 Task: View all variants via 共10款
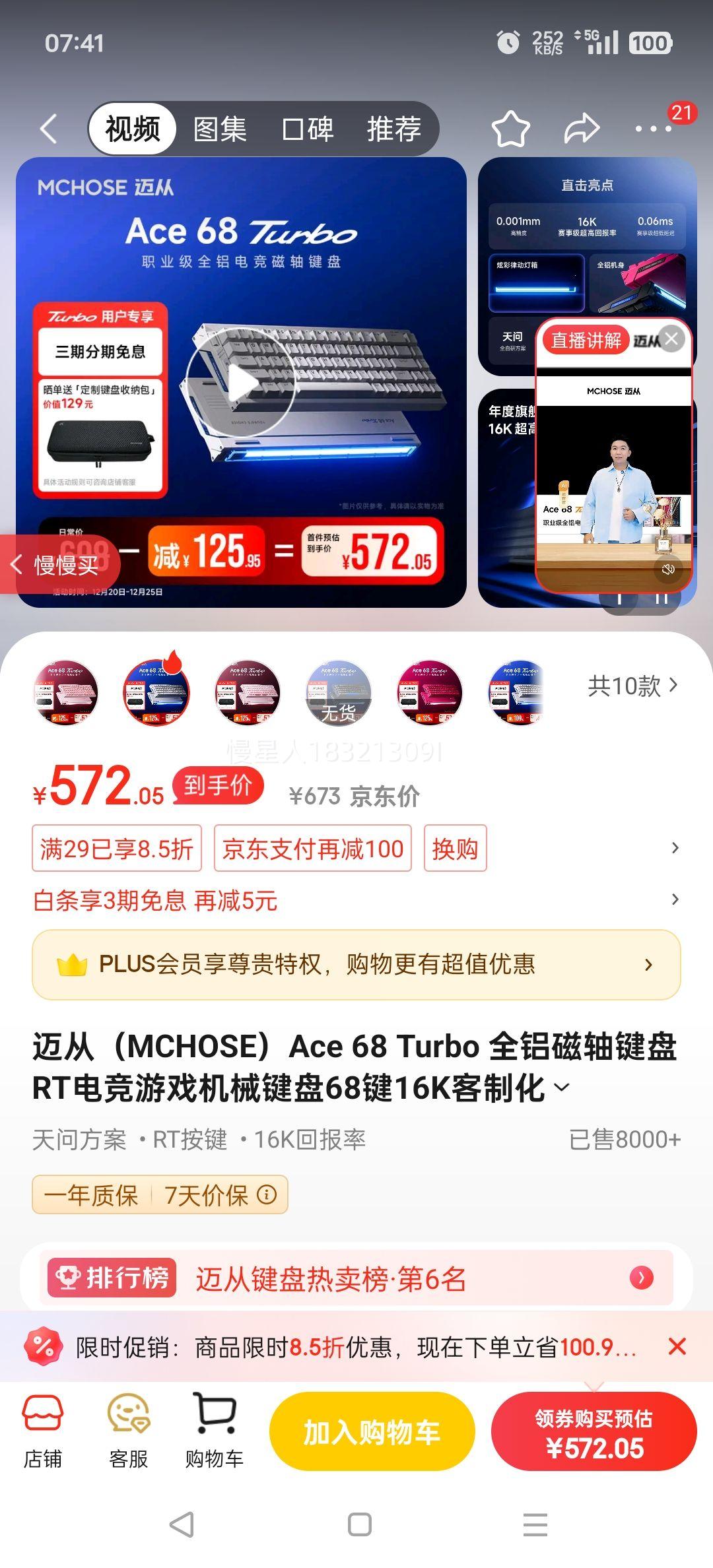pyautogui.click(x=632, y=686)
